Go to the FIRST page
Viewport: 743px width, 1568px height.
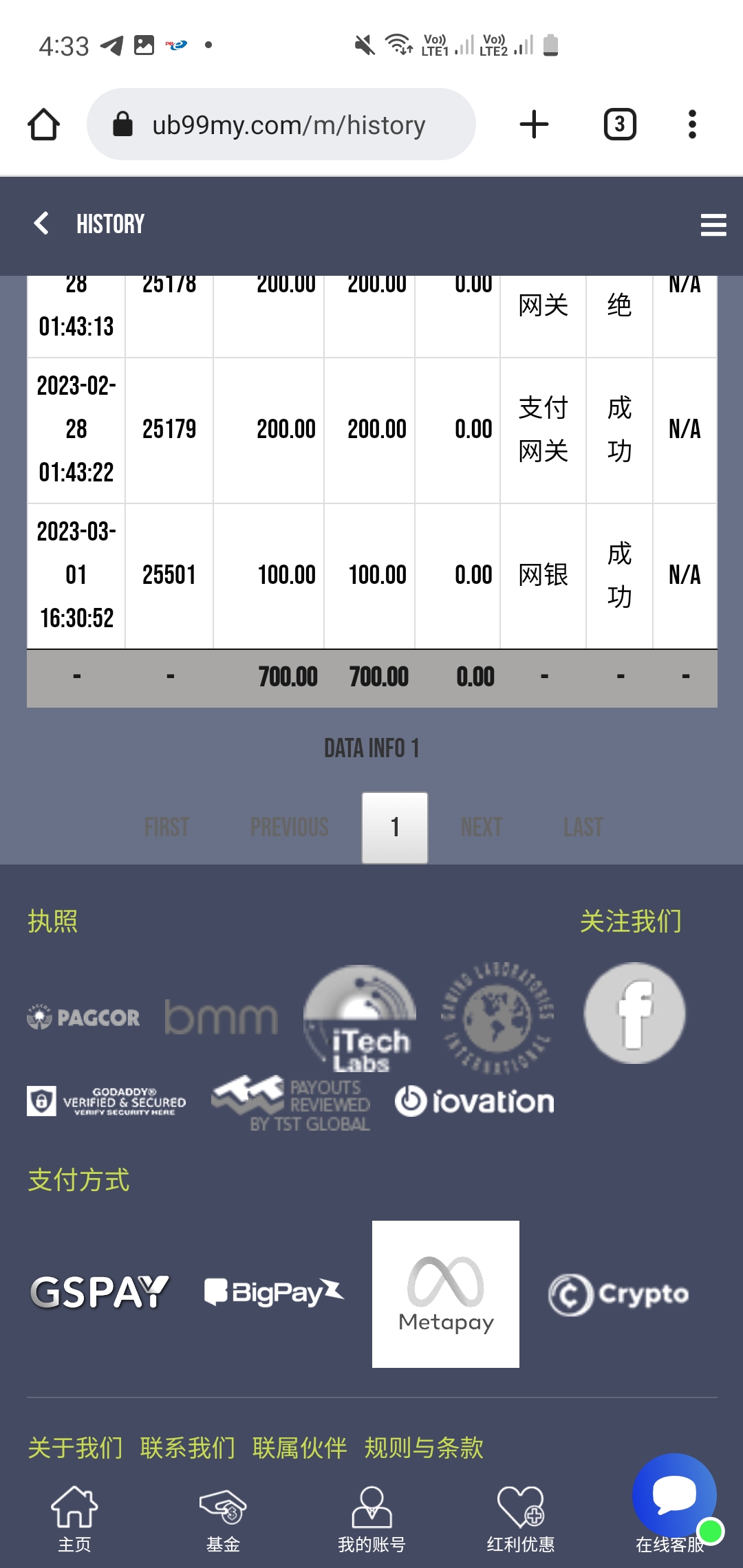point(166,827)
